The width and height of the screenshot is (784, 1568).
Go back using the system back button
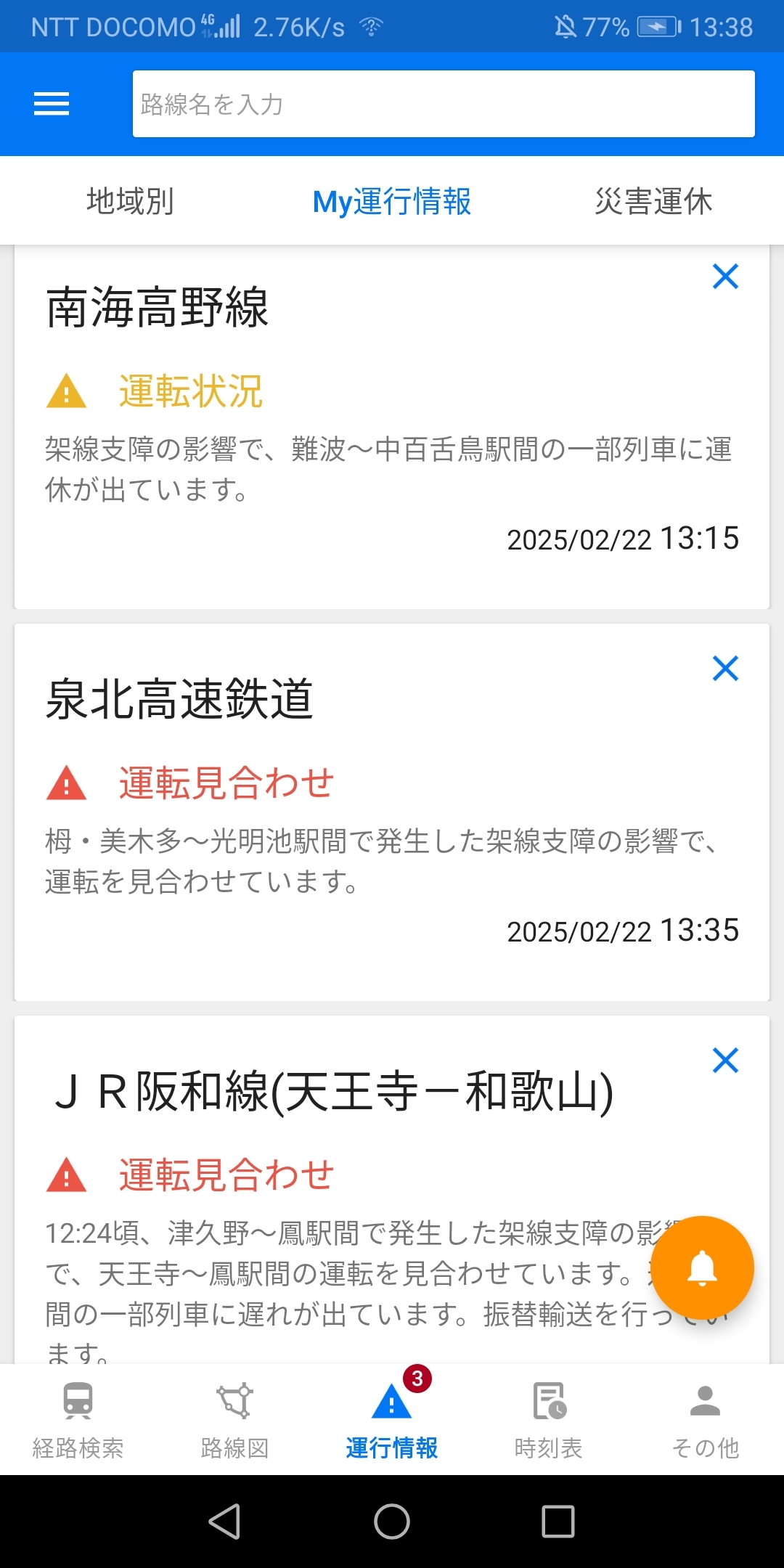point(224,1522)
